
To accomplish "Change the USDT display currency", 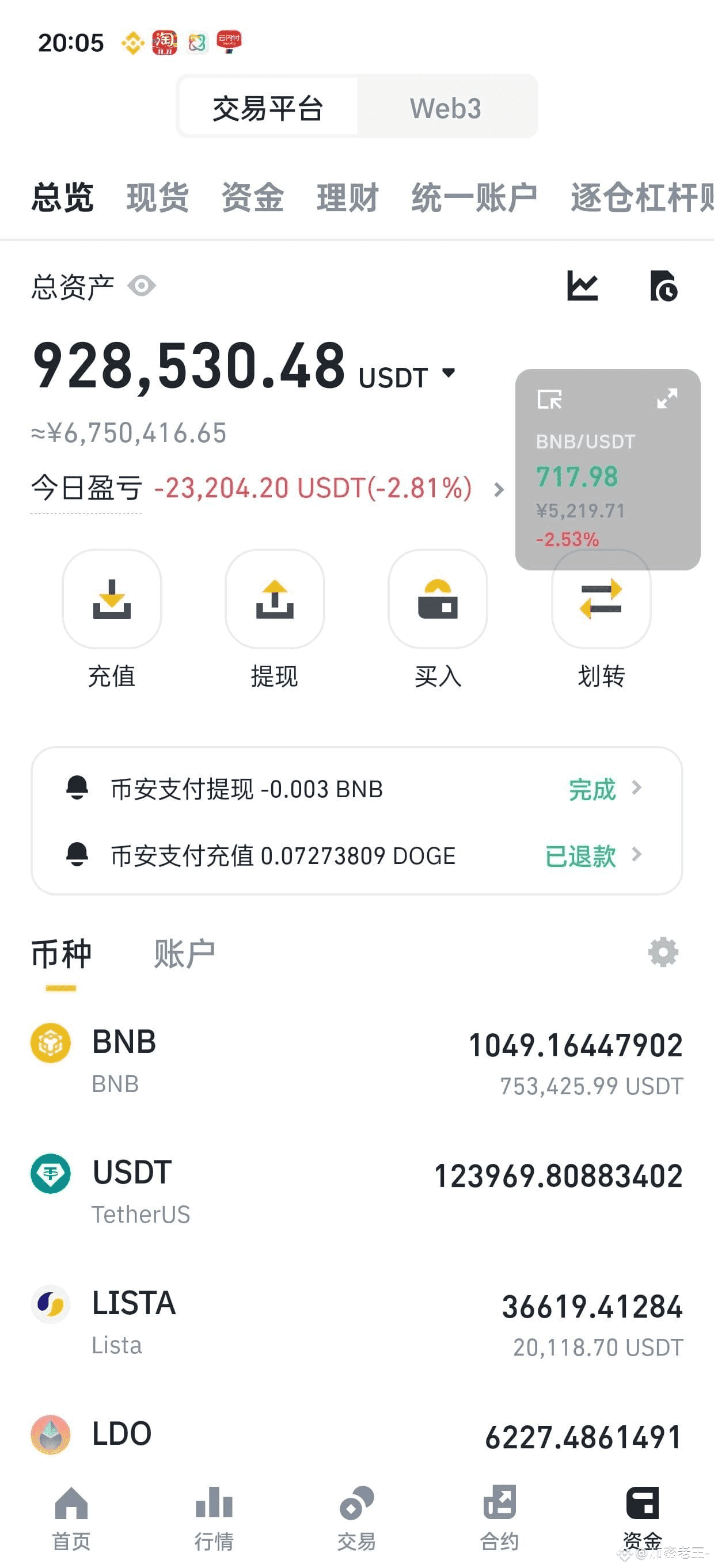I will [449, 372].
